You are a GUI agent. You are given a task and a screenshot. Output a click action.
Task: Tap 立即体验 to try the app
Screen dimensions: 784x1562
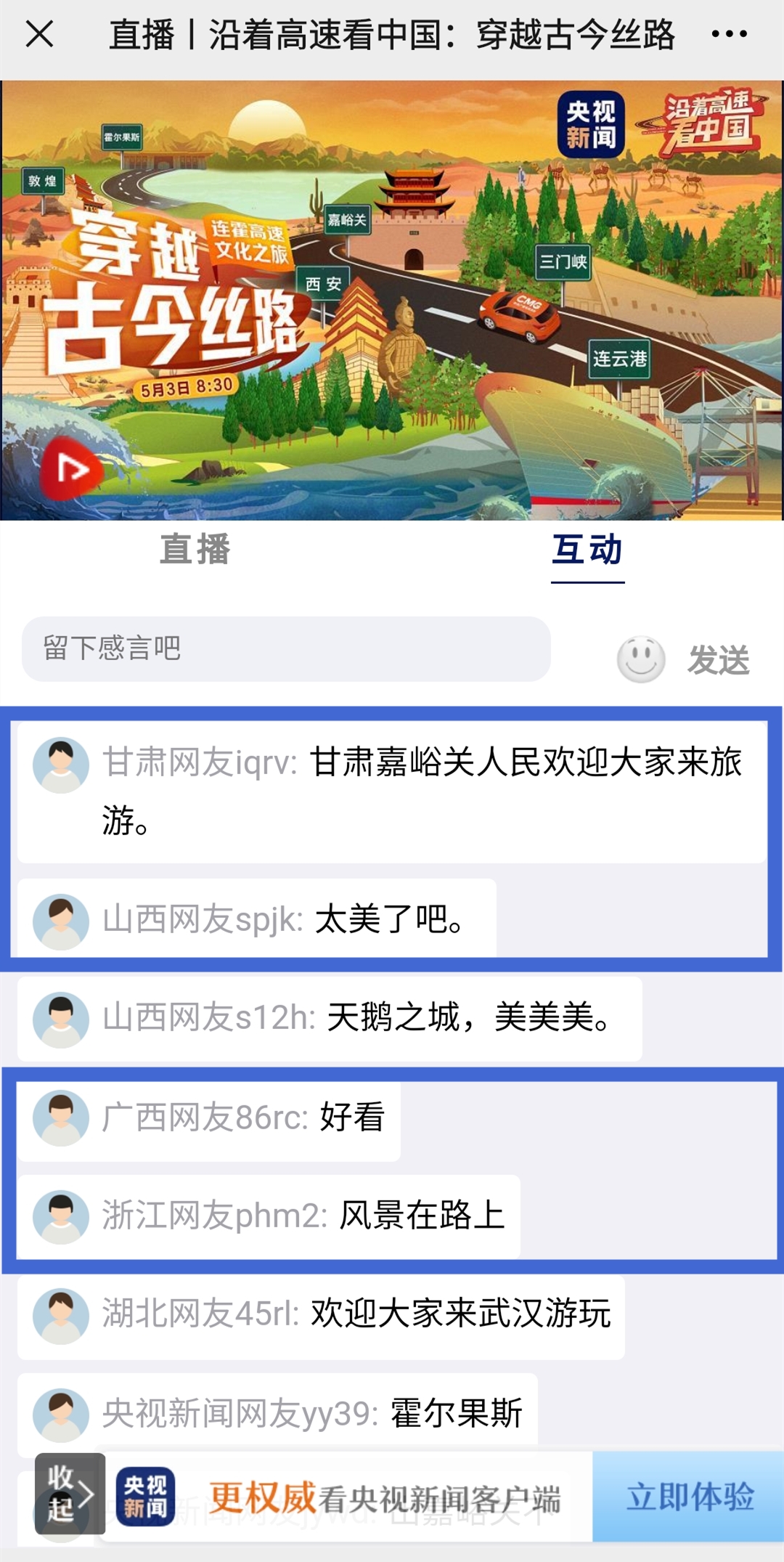[x=688, y=1497]
